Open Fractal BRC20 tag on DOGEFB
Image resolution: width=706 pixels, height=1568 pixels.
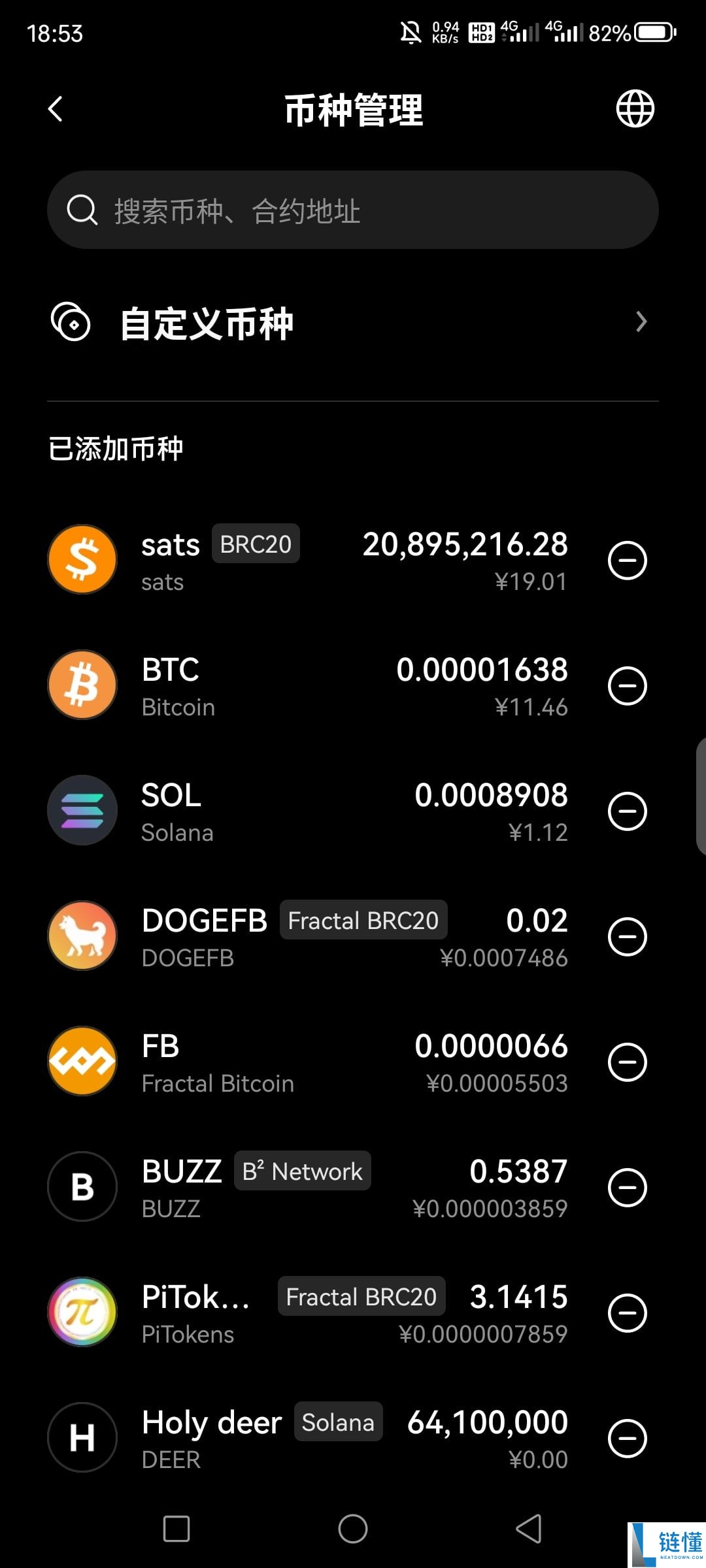point(363,920)
